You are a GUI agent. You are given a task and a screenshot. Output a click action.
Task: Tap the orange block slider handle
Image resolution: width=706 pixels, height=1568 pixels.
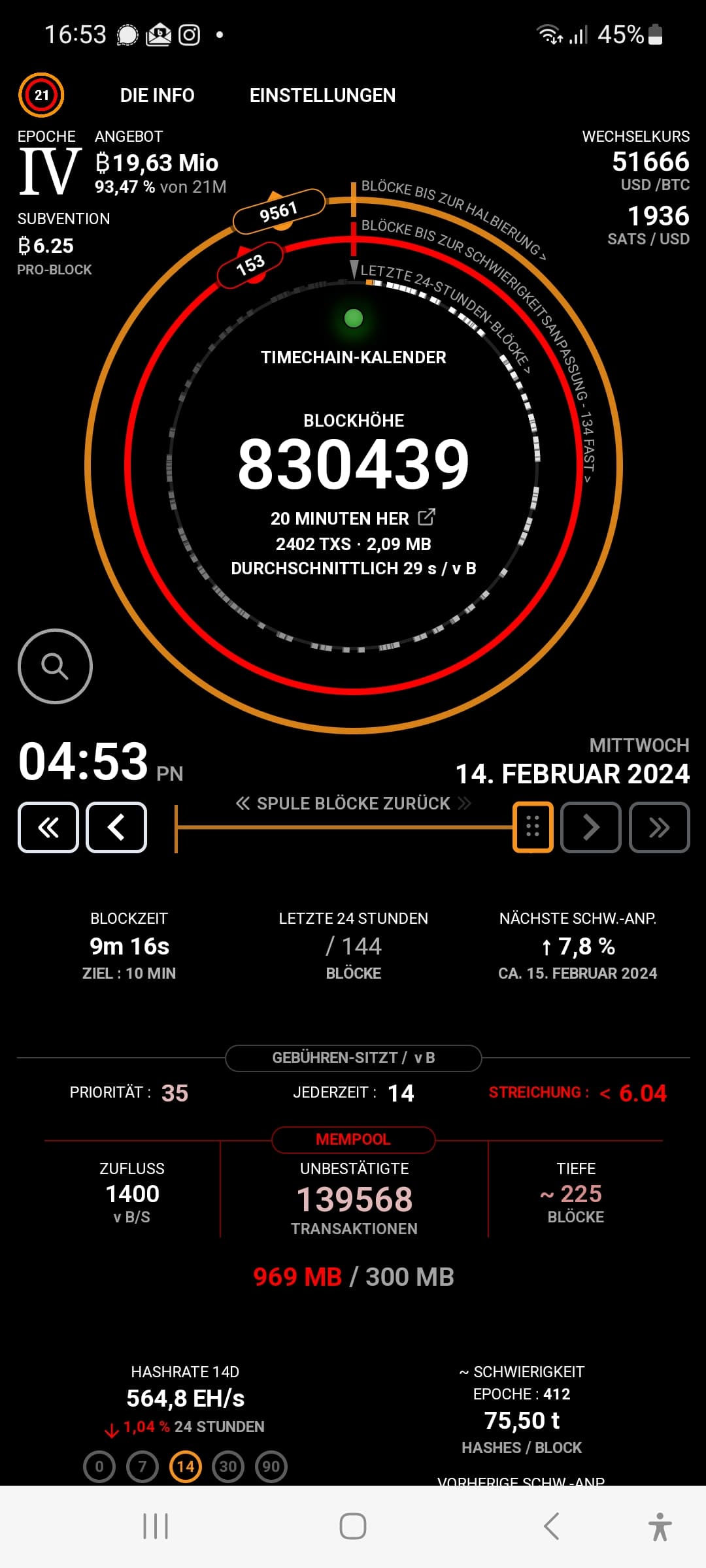[x=533, y=827]
